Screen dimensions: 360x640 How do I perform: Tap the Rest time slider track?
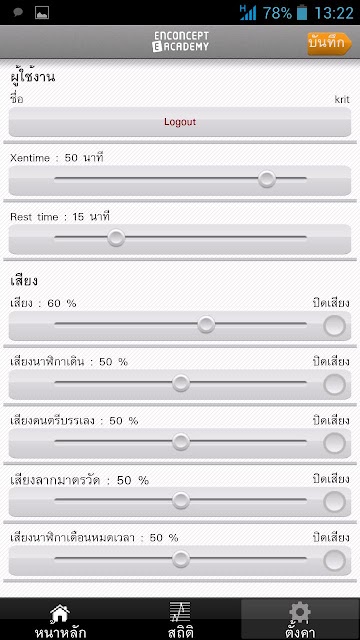[x=180, y=237]
